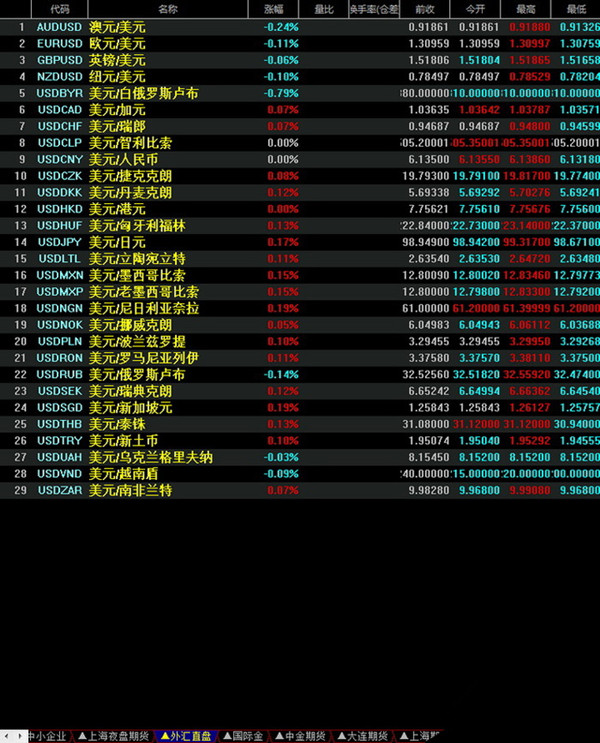
Task: Select the USDJPY 美元/日元 row
Action: click(117, 242)
